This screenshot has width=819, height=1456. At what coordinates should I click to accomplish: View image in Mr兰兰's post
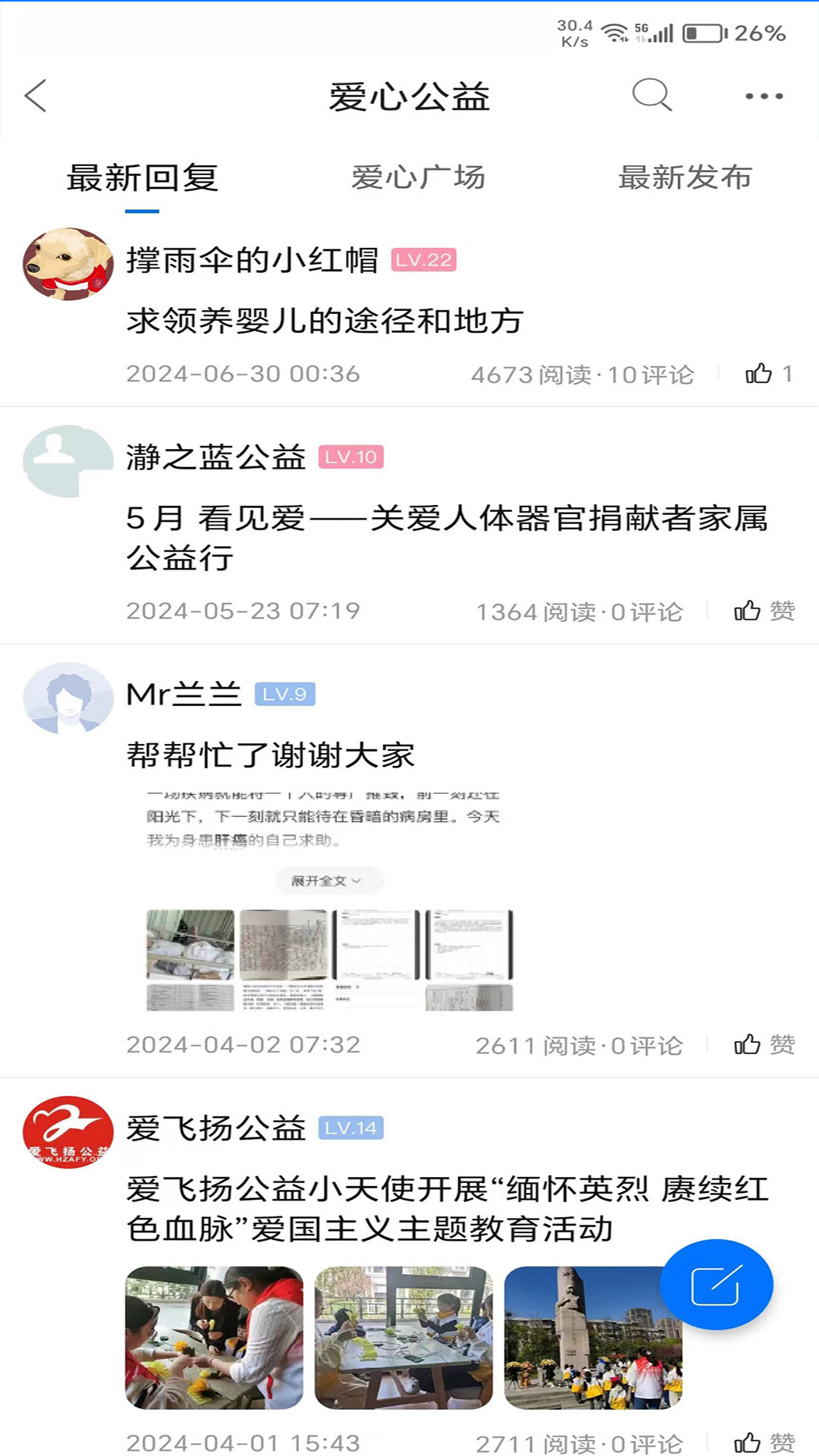click(330, 900)
